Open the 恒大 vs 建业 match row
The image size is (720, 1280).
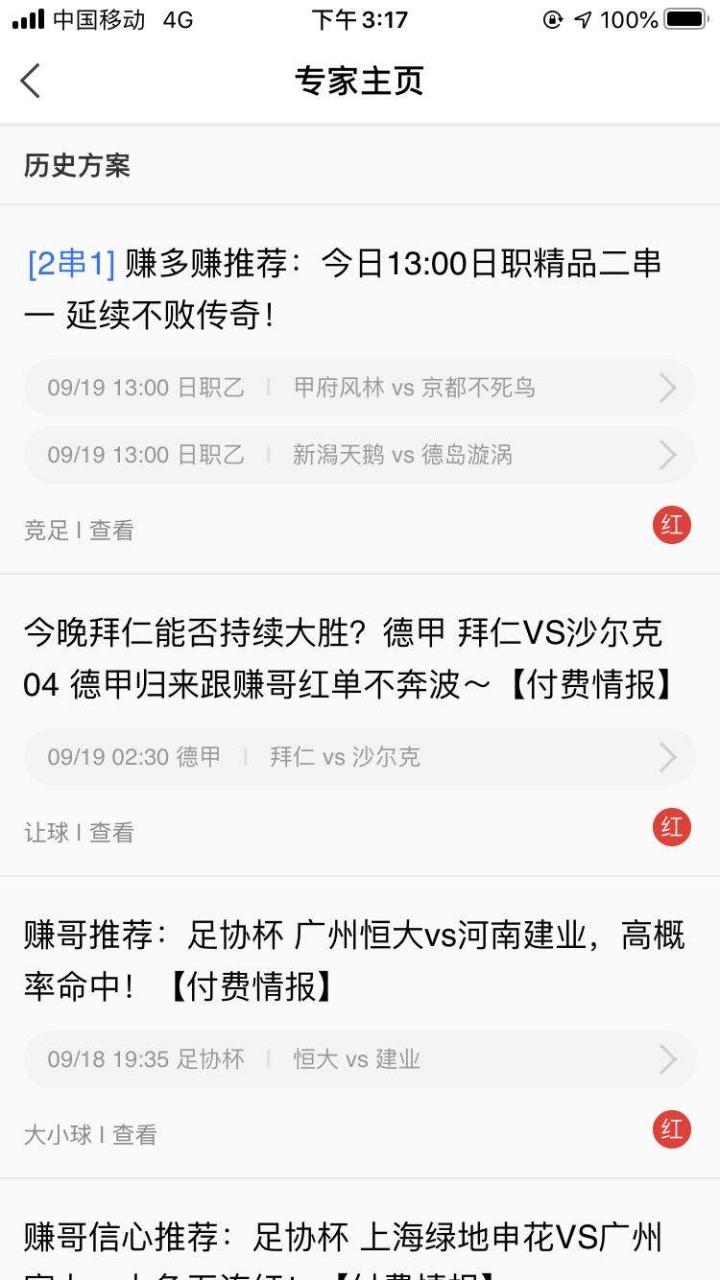pos(360,1059)
